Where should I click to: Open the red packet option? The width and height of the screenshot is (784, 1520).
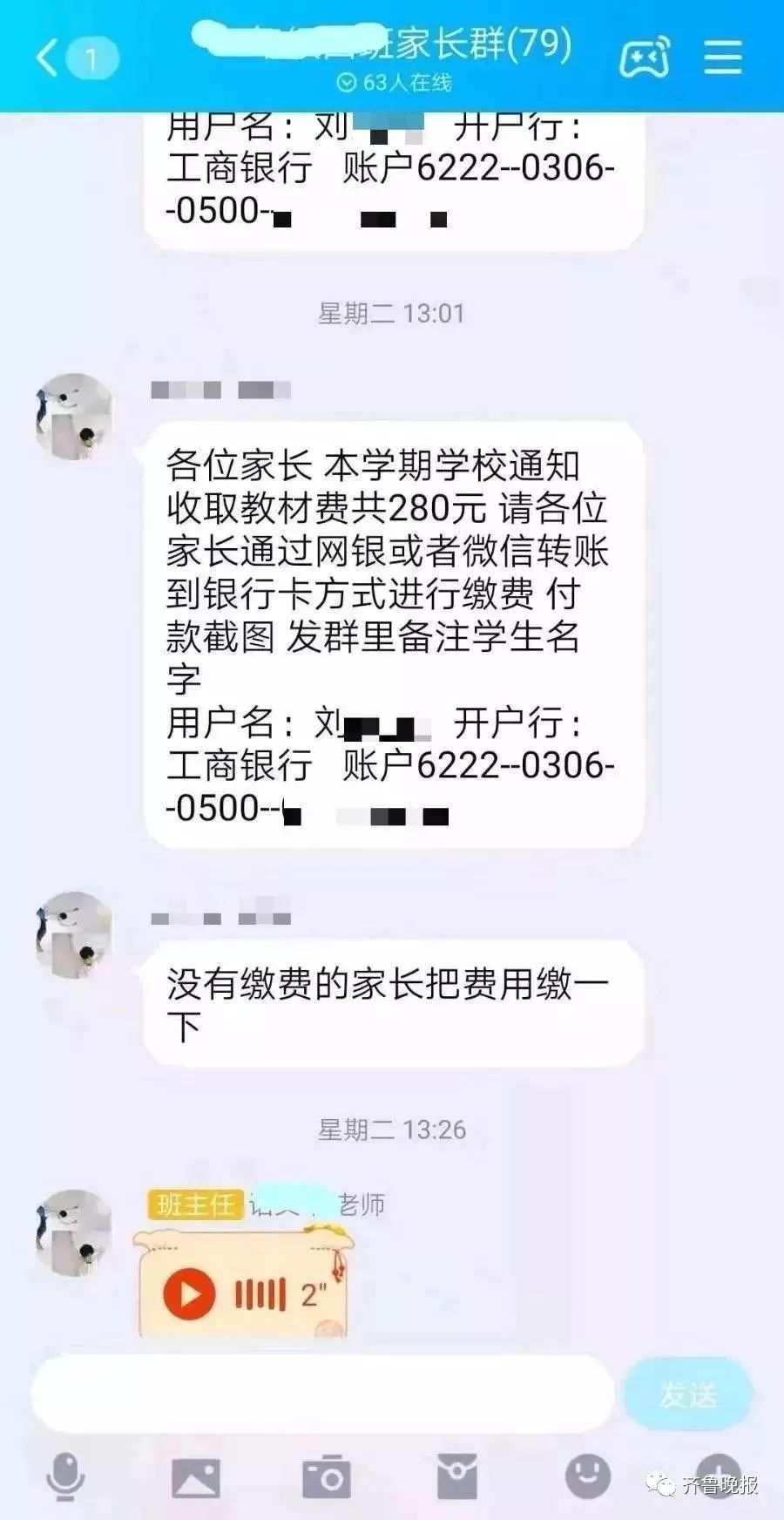click(x=457, y=1476)
